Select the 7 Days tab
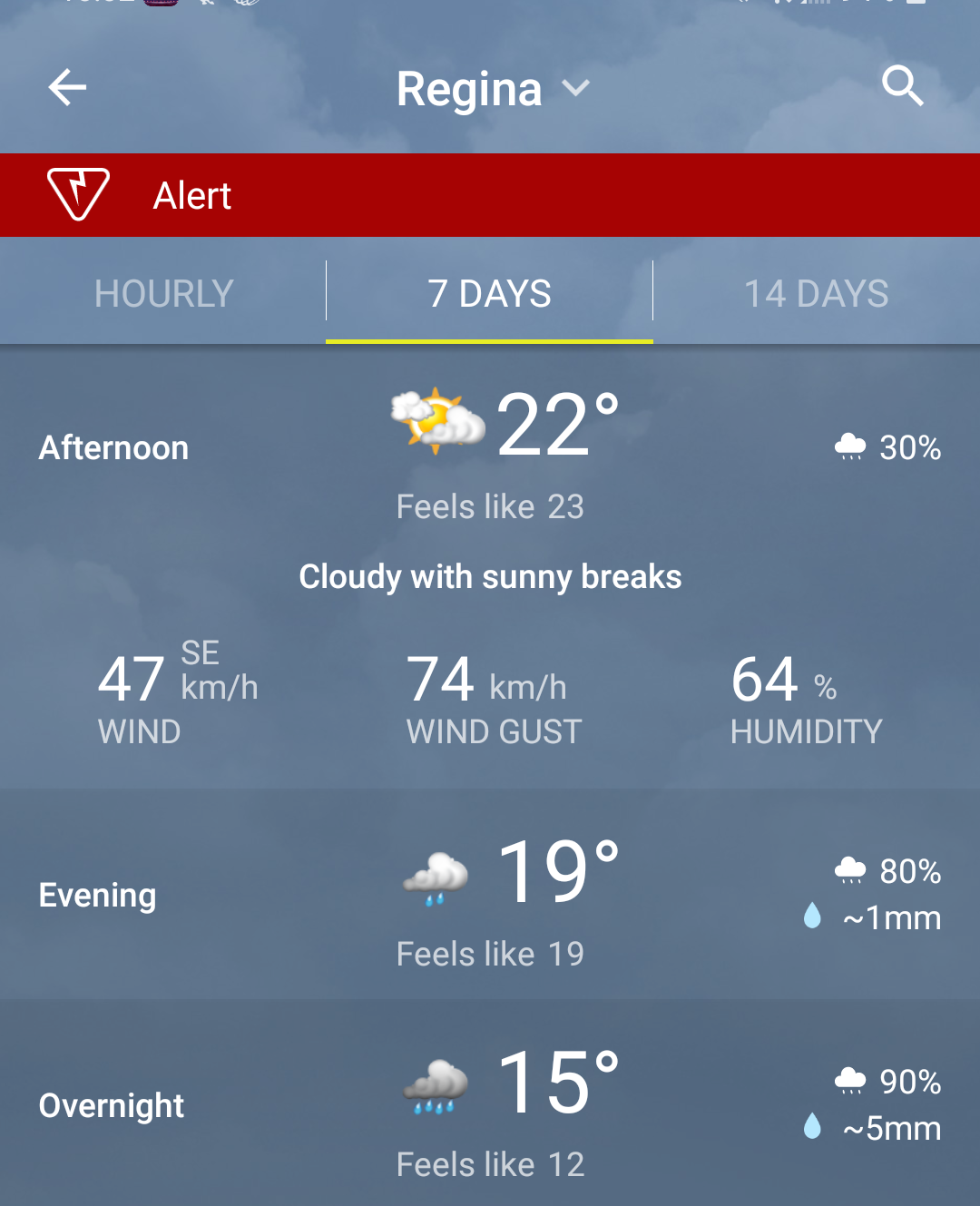This screenshot has height=1206, width=980. tap(490, 293)
